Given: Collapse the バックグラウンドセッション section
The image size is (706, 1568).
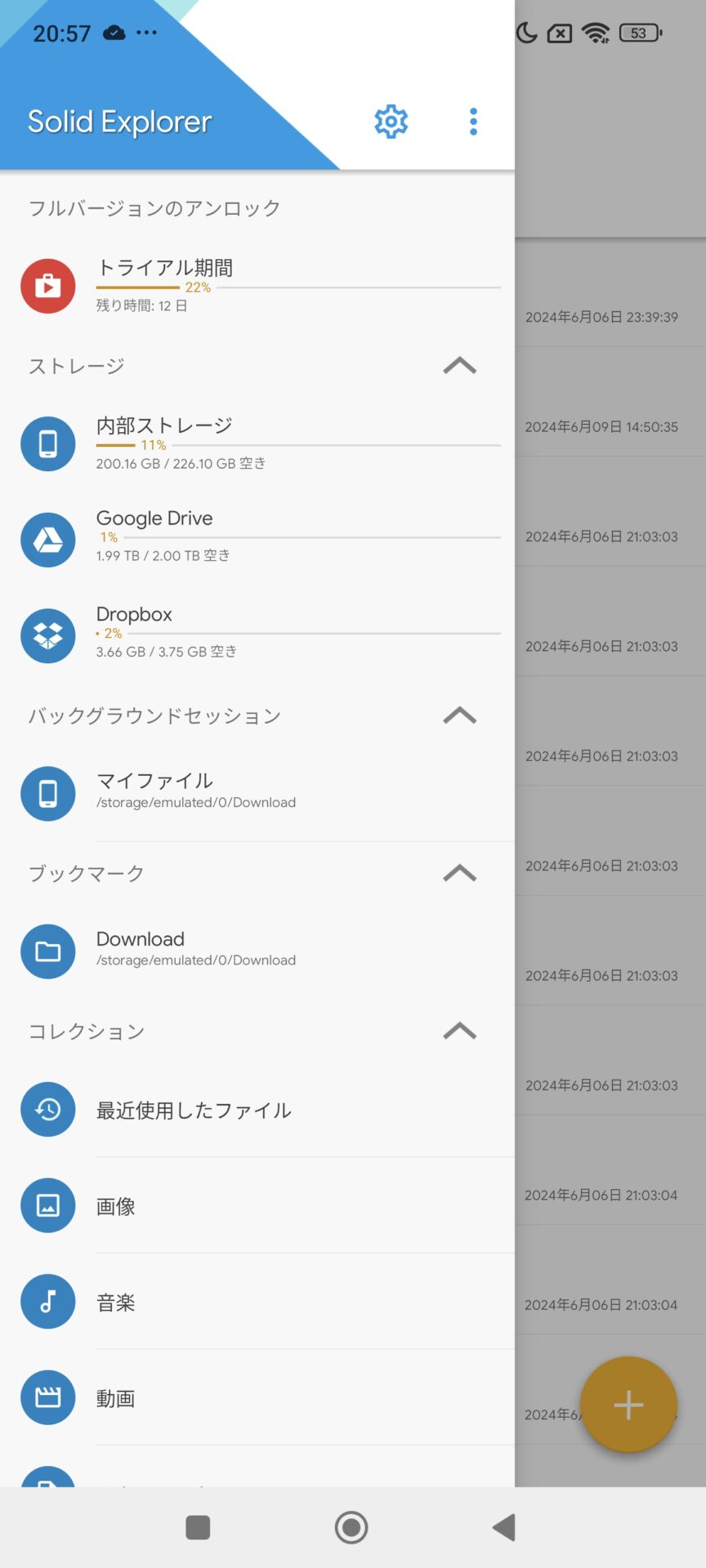Looking at the screenshot, I should click(x=459, y=715).
